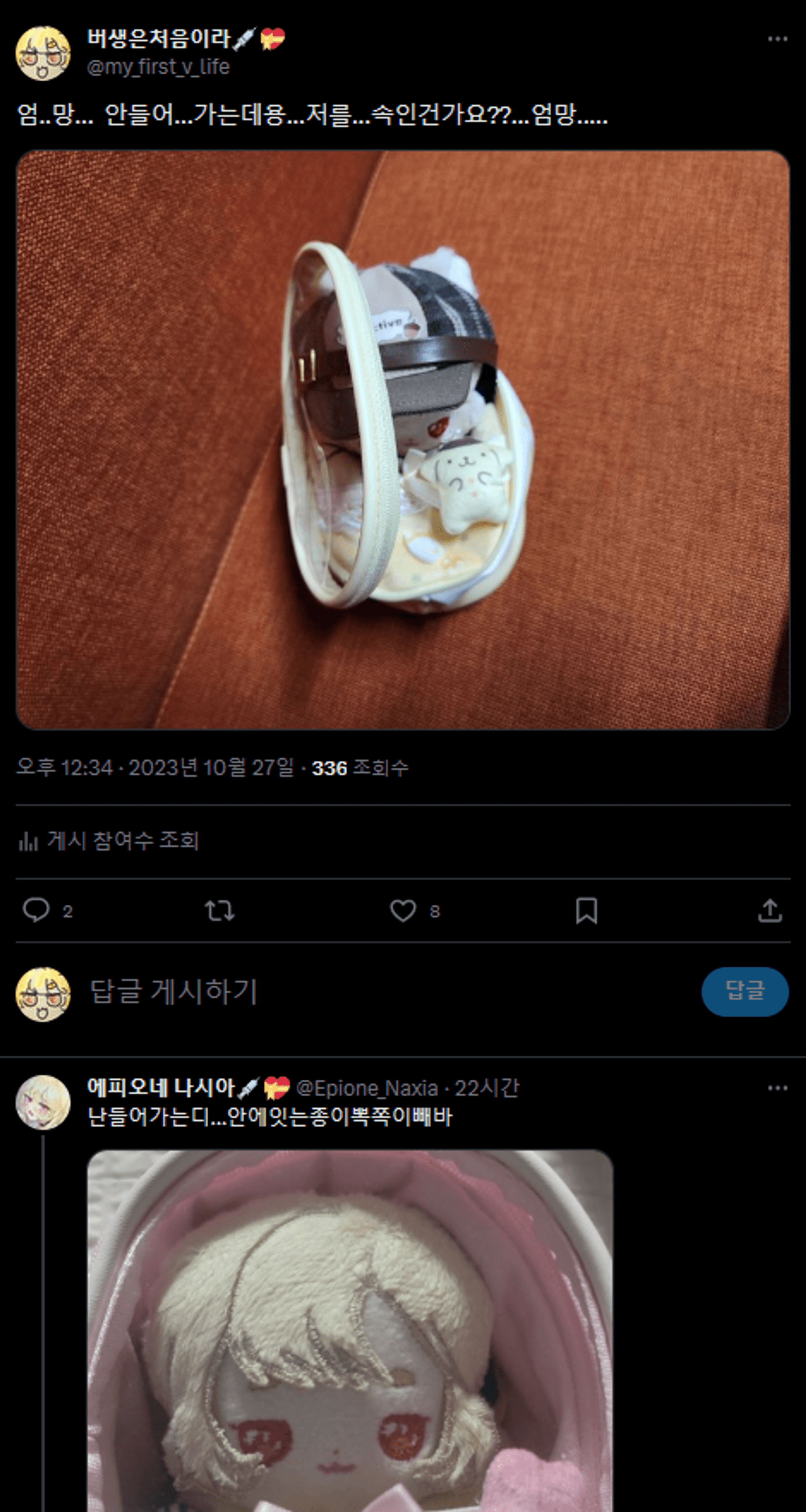
Task: Repost the main post
Action: pyautogui.click(x=220, y=910)
